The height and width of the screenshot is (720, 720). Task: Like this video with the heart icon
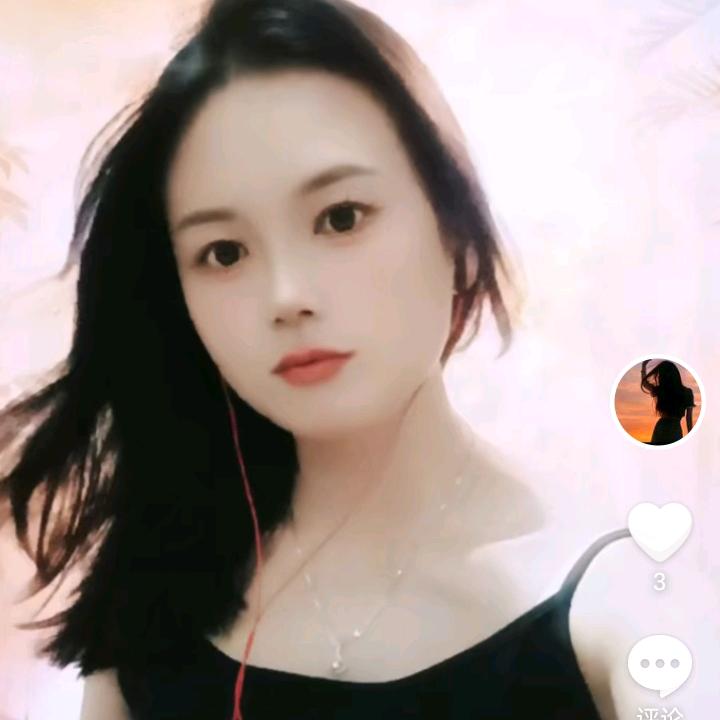[x=659, y=530]
